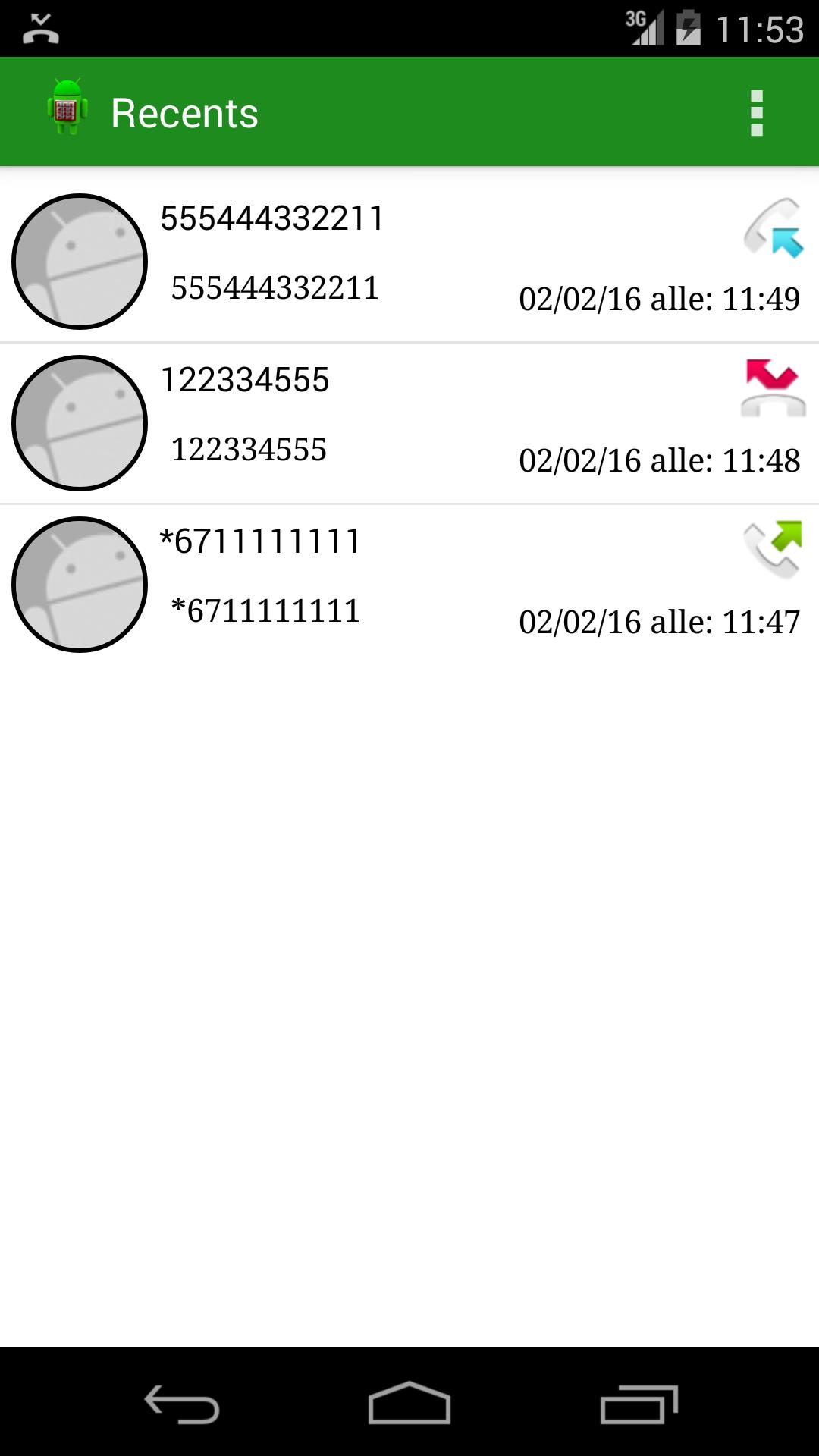Open the app launcher icon beside Recents title

click(68, 111)
